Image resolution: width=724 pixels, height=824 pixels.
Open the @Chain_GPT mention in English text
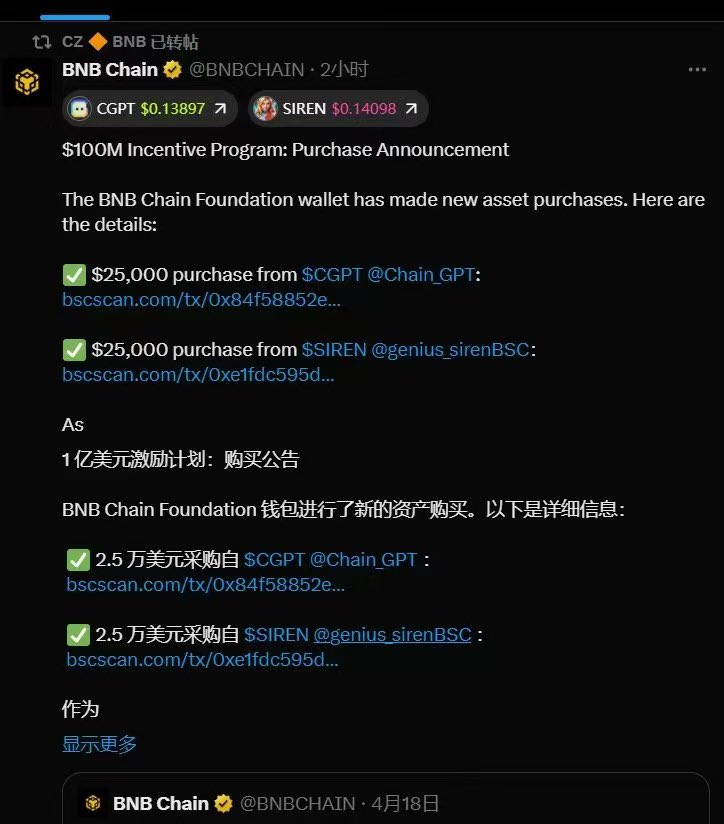coord(420,275)
